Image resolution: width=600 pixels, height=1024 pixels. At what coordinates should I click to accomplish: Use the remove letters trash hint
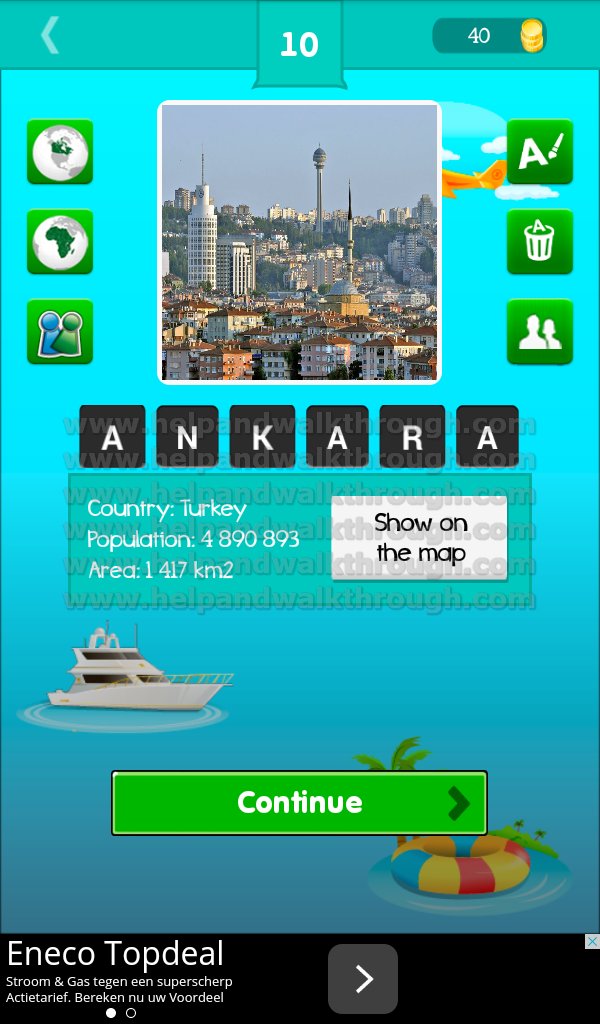point(540,242)
